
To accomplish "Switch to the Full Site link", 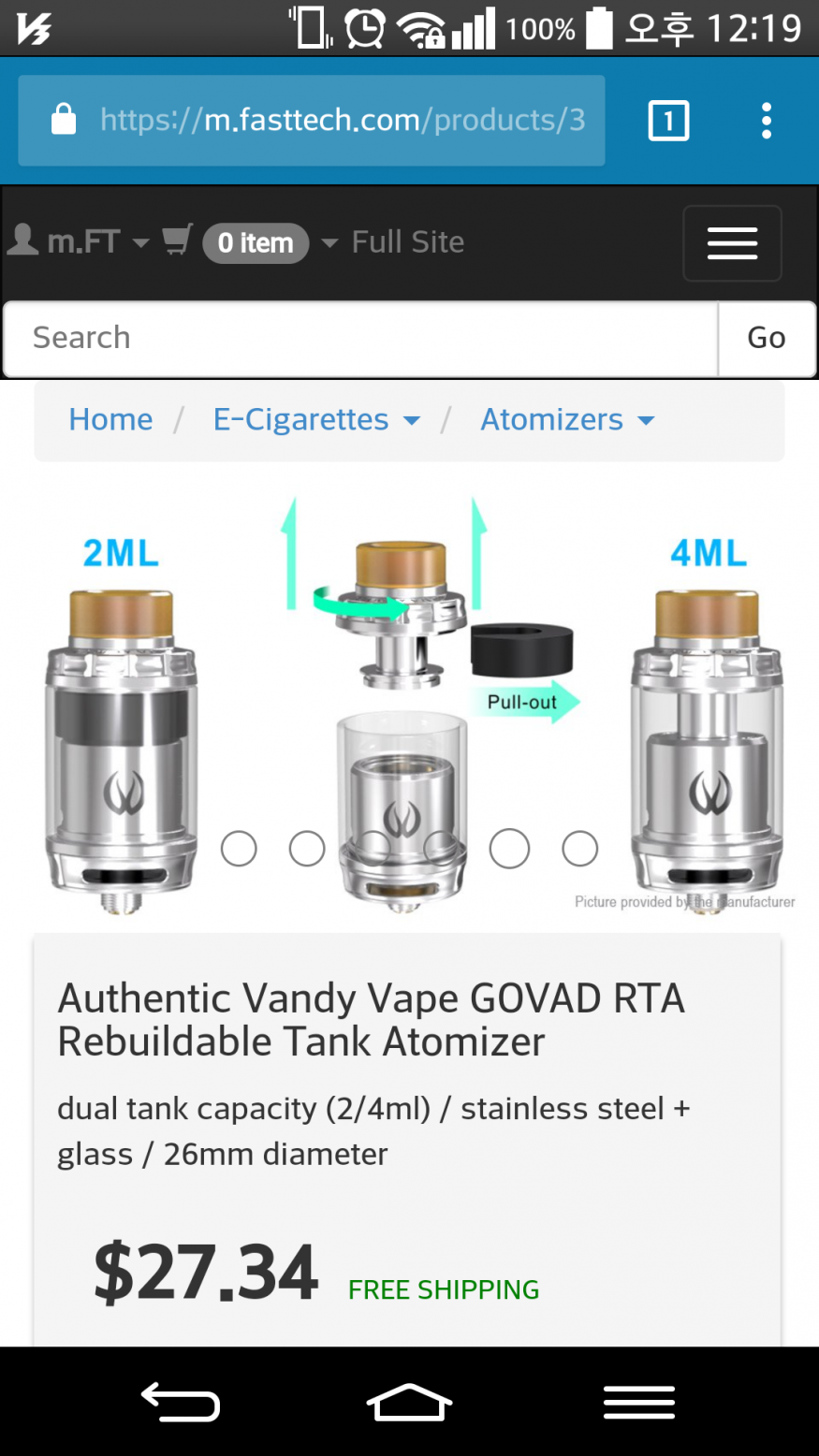I will point(407,242).
